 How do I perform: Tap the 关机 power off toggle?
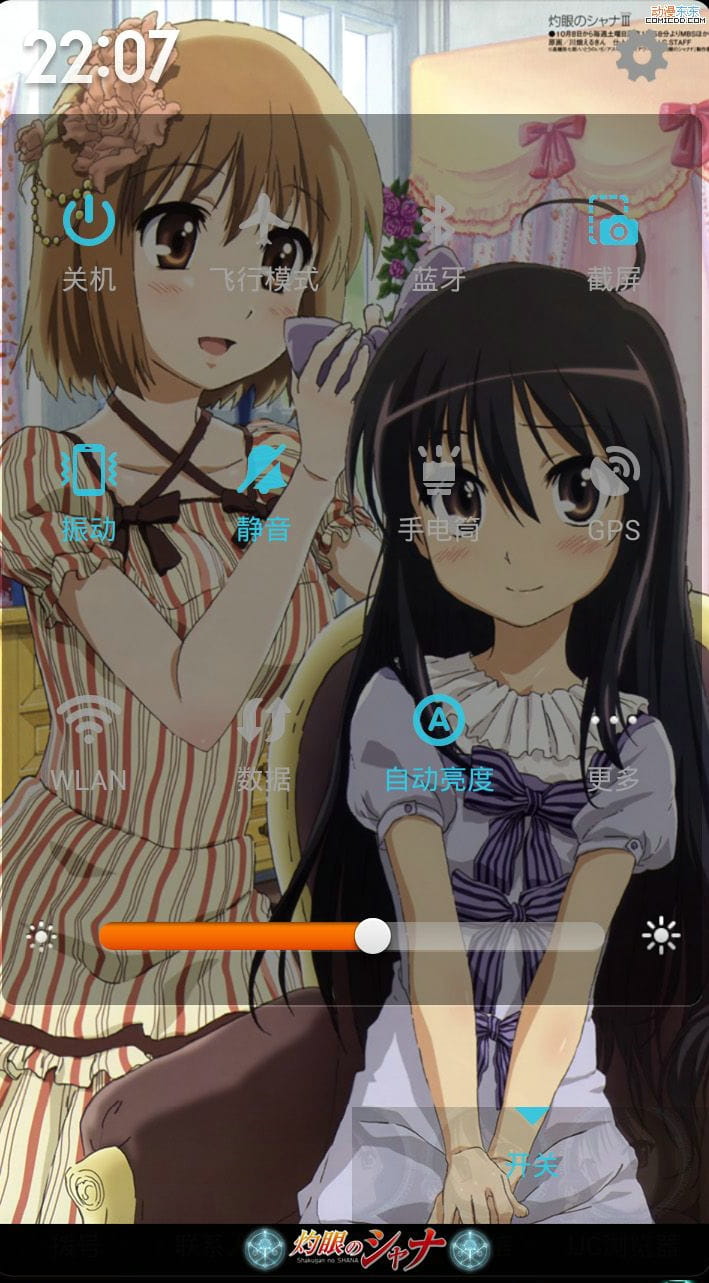[x=89, y=240]
